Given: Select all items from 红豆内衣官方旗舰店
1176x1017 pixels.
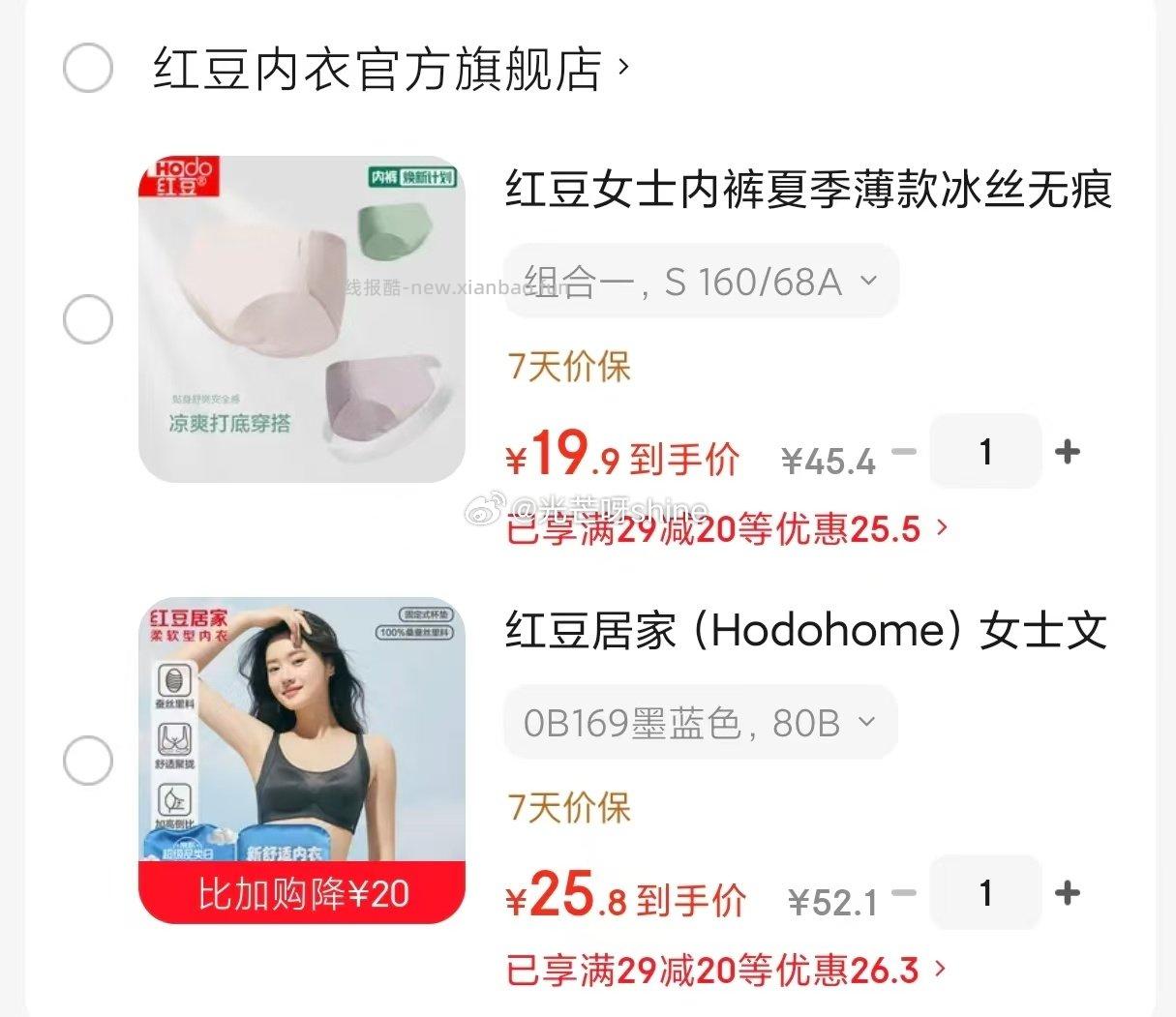Looking at the screenshot, I should [88, 69].
